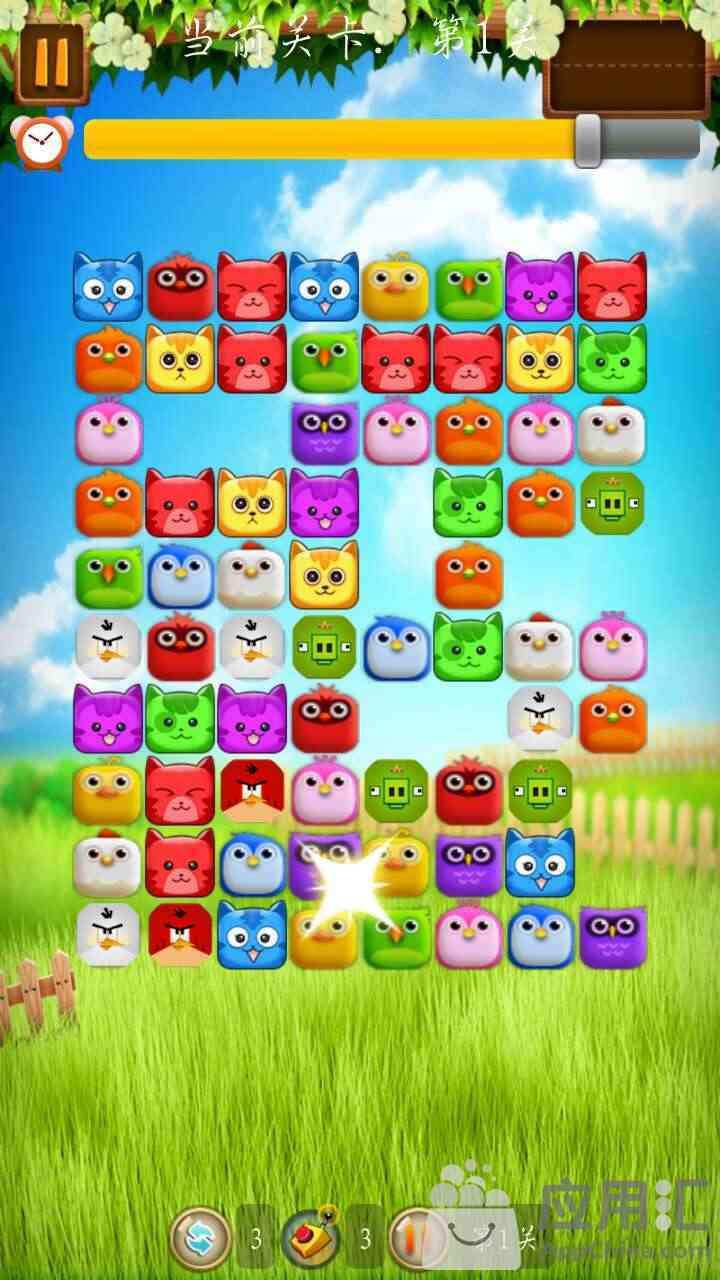Pick the green parrot tile in the top row
This screenshot has height=1280, width=720.
tap(468, 289)
